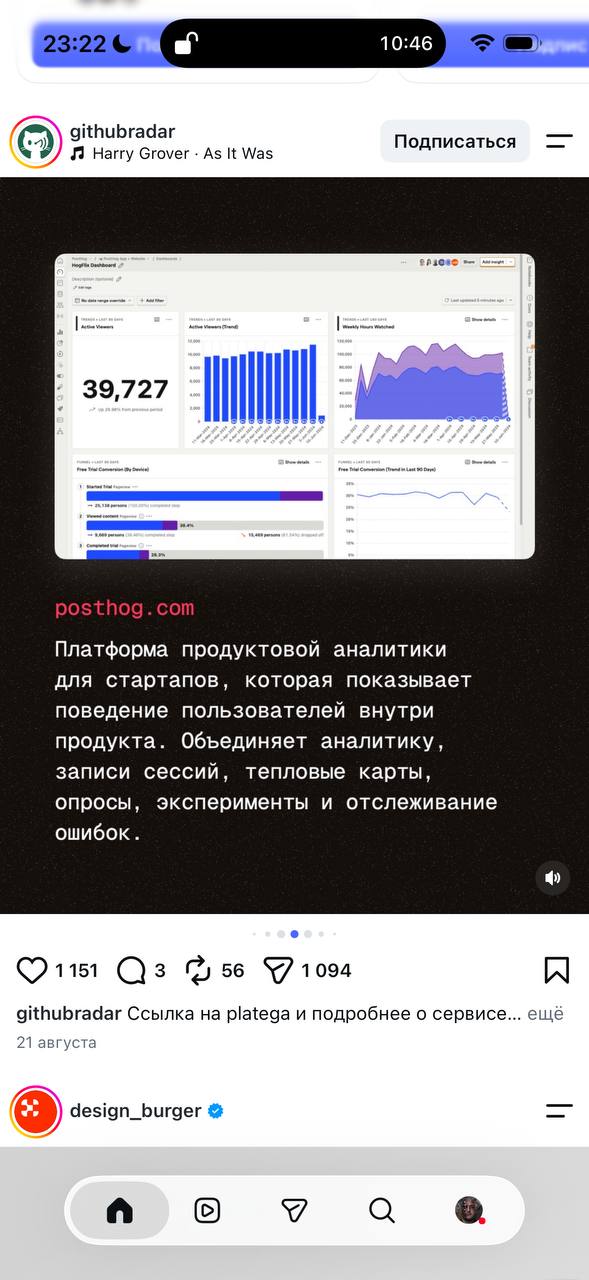Open githubradar profile avatar
Image resolution: width=589 pixels, height=1280 pixels.
[35, 141]
